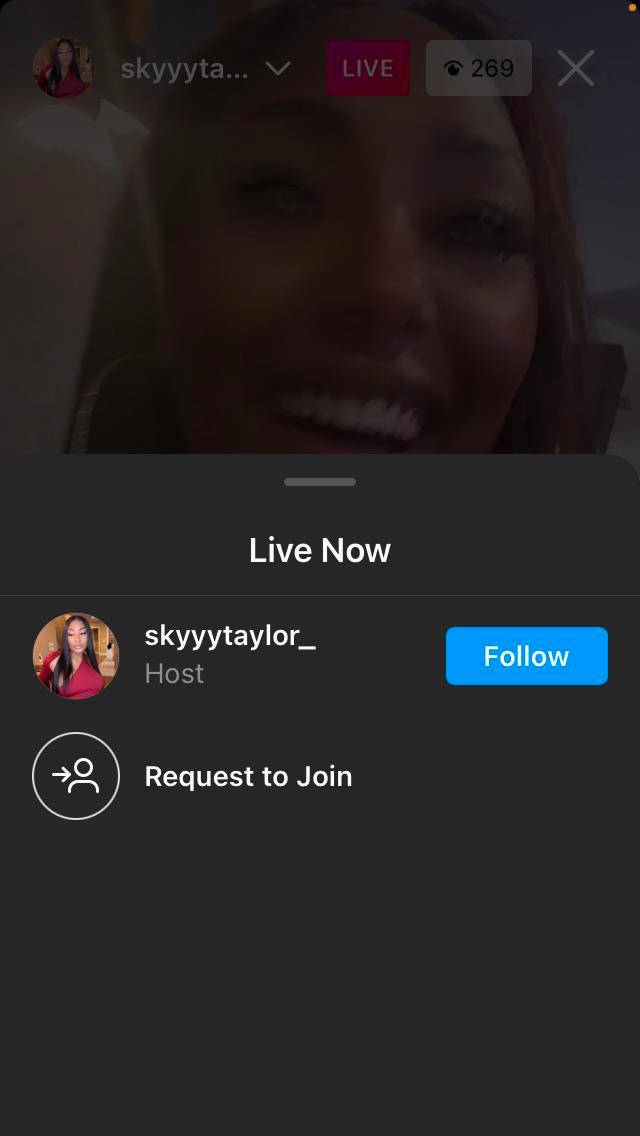Follow skyyytaylor_ from the Live Now sheet

[x=526, y=656]
